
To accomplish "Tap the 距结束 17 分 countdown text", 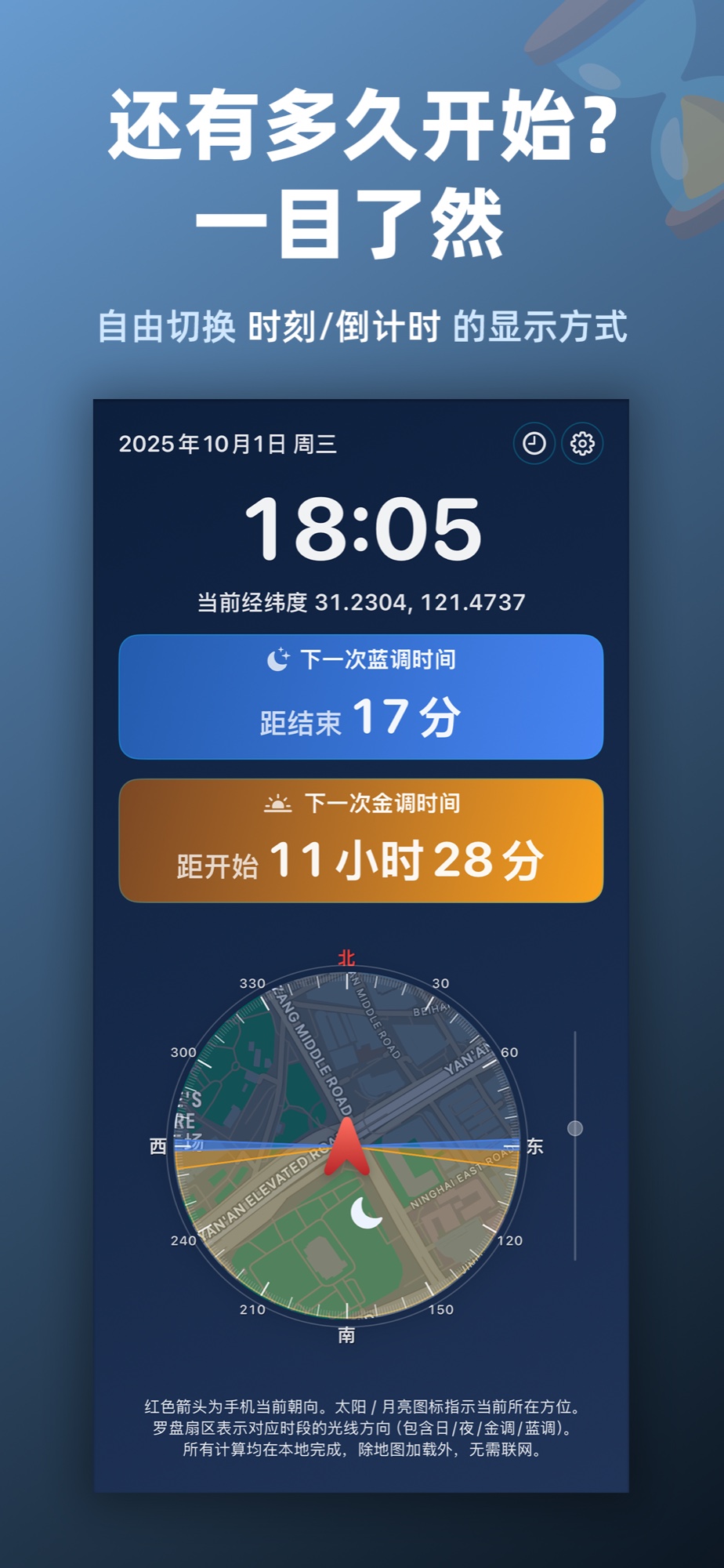I will point(362,720).
